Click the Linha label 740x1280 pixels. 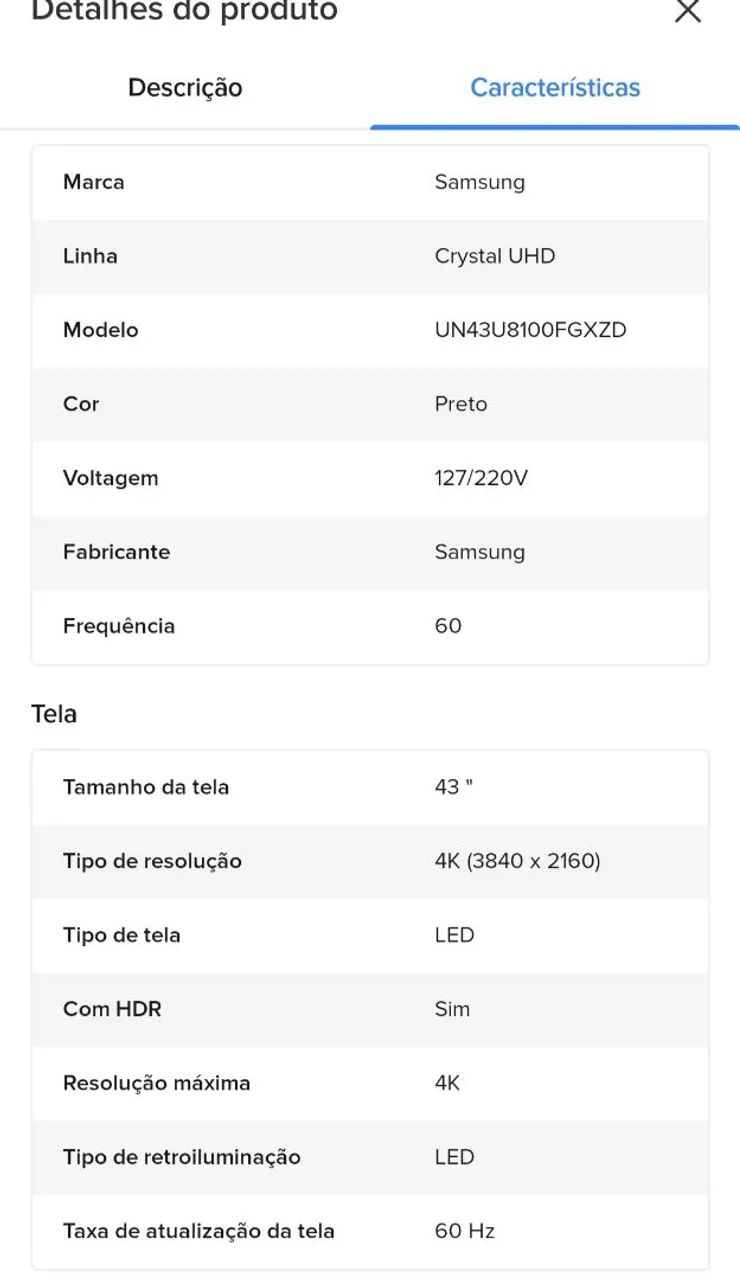tap(90, 256)
